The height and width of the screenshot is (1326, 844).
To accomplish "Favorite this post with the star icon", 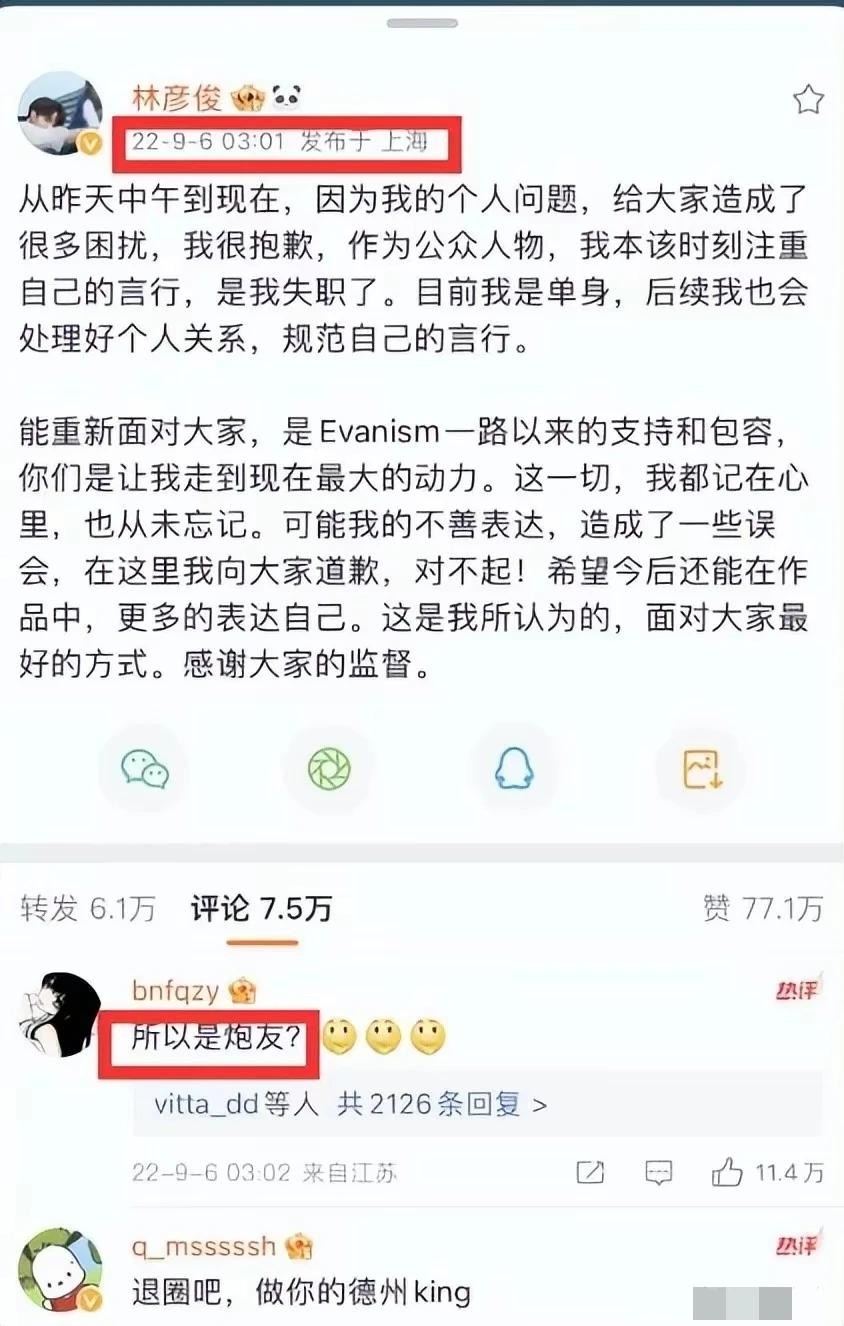I will click(x=808, y=99).
